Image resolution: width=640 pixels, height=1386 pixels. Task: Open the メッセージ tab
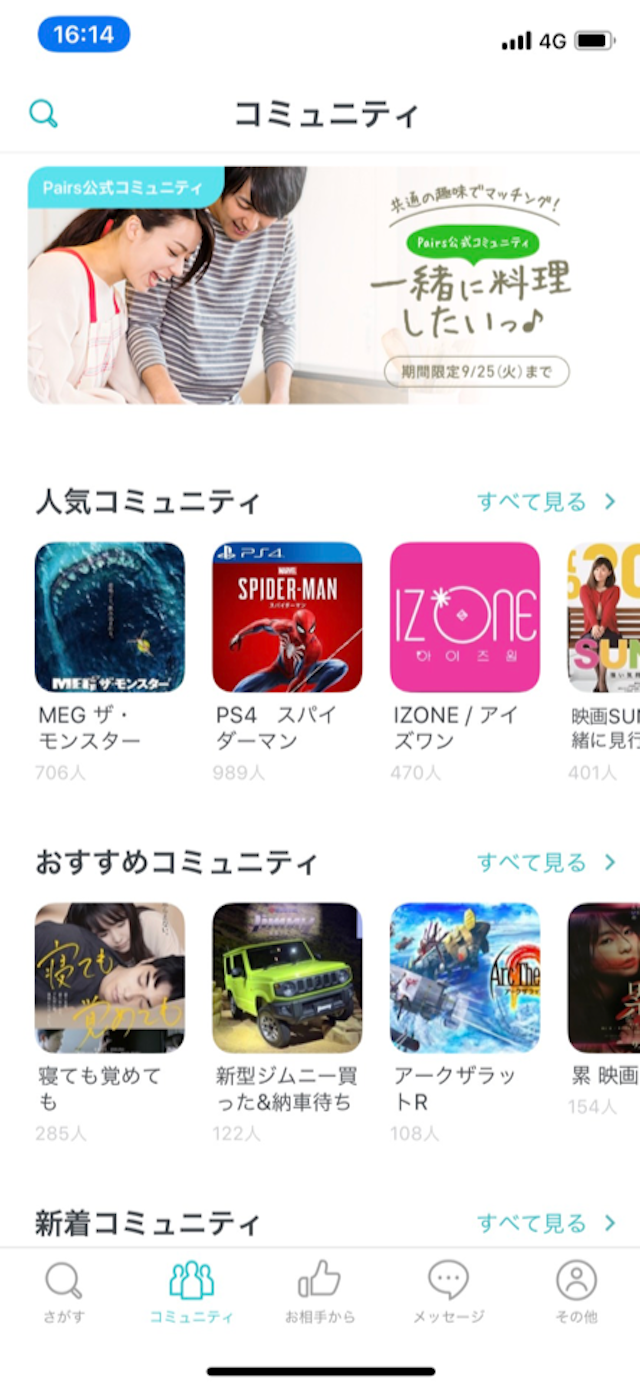coord(448,1292)
